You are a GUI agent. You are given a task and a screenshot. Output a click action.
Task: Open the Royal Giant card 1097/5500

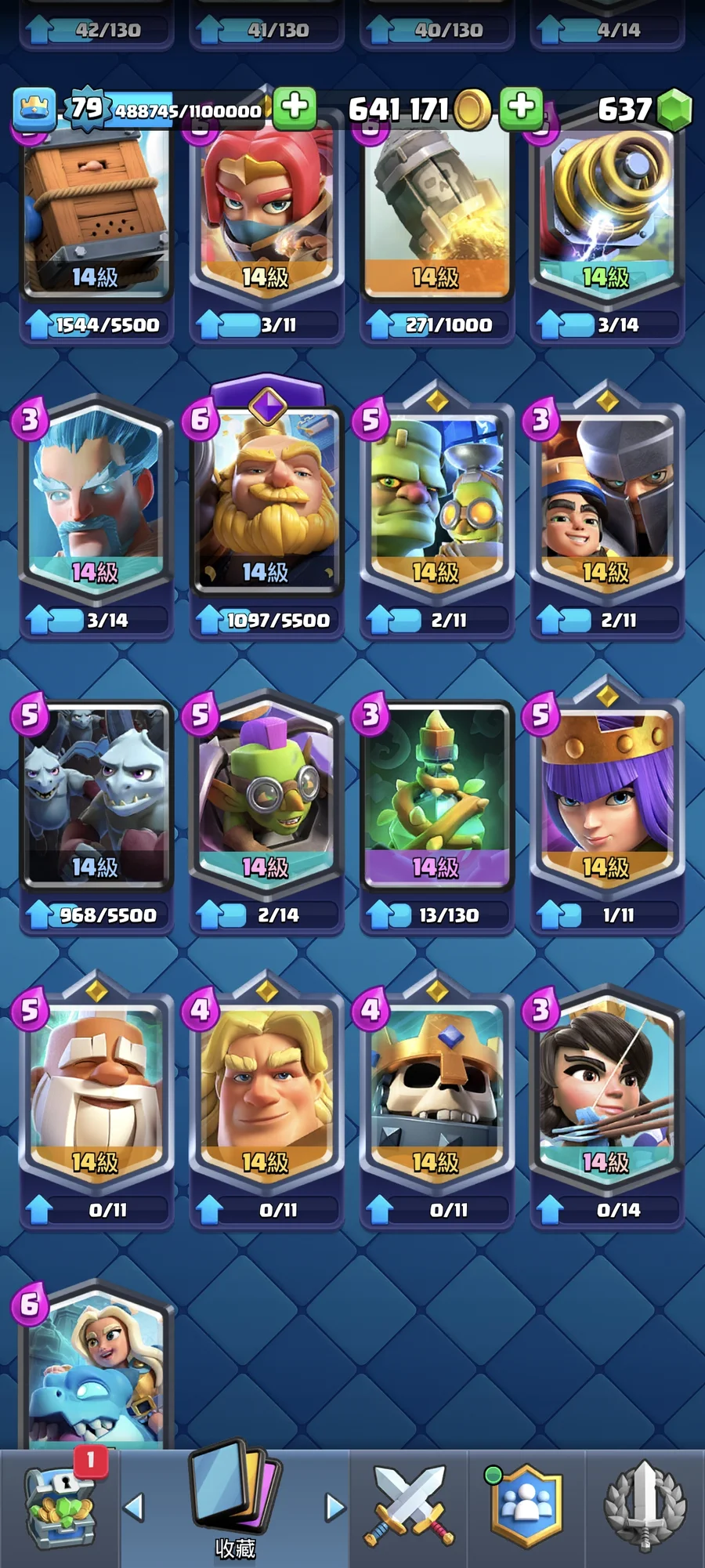pyautogui.click(x=266, y=502)
